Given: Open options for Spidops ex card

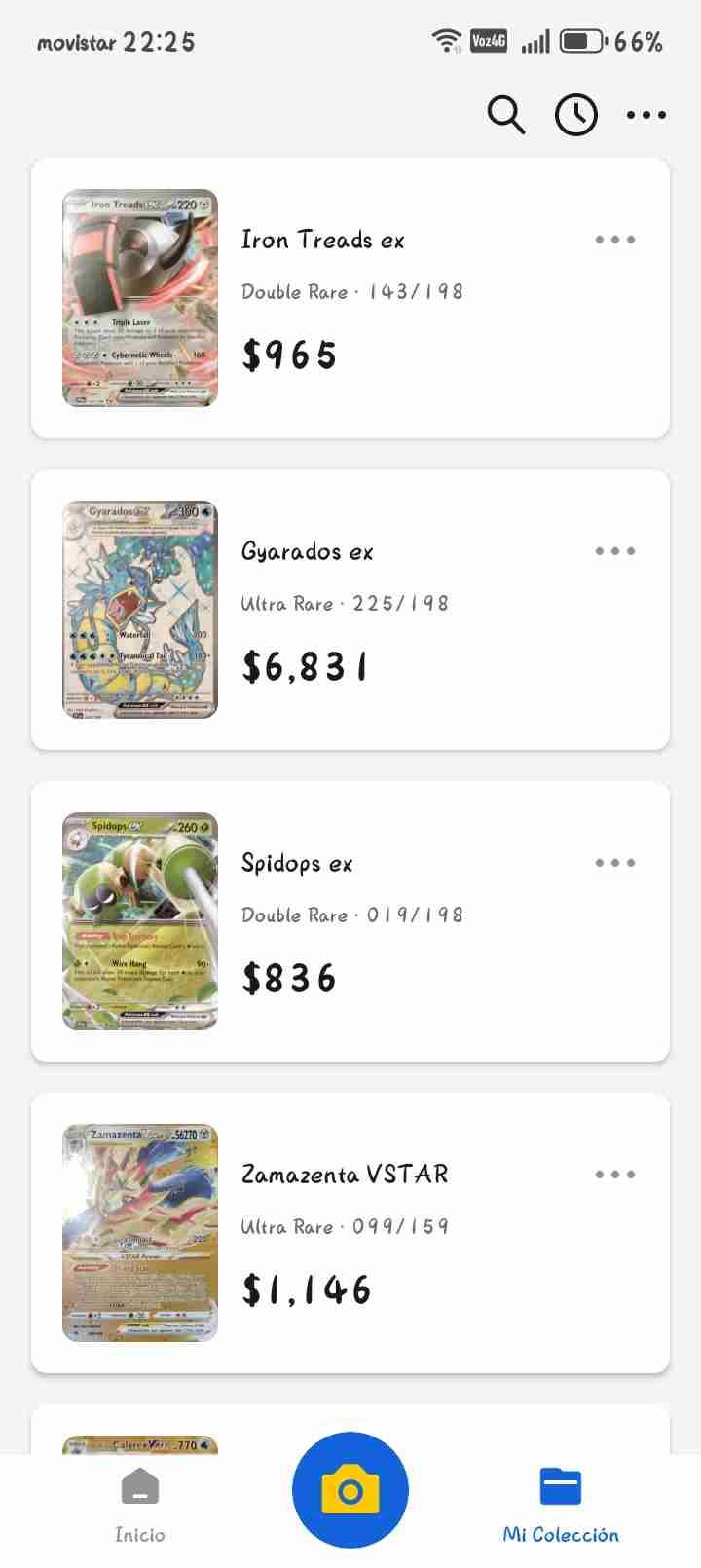Looking at the screenshot, I should tap(615, 862).
